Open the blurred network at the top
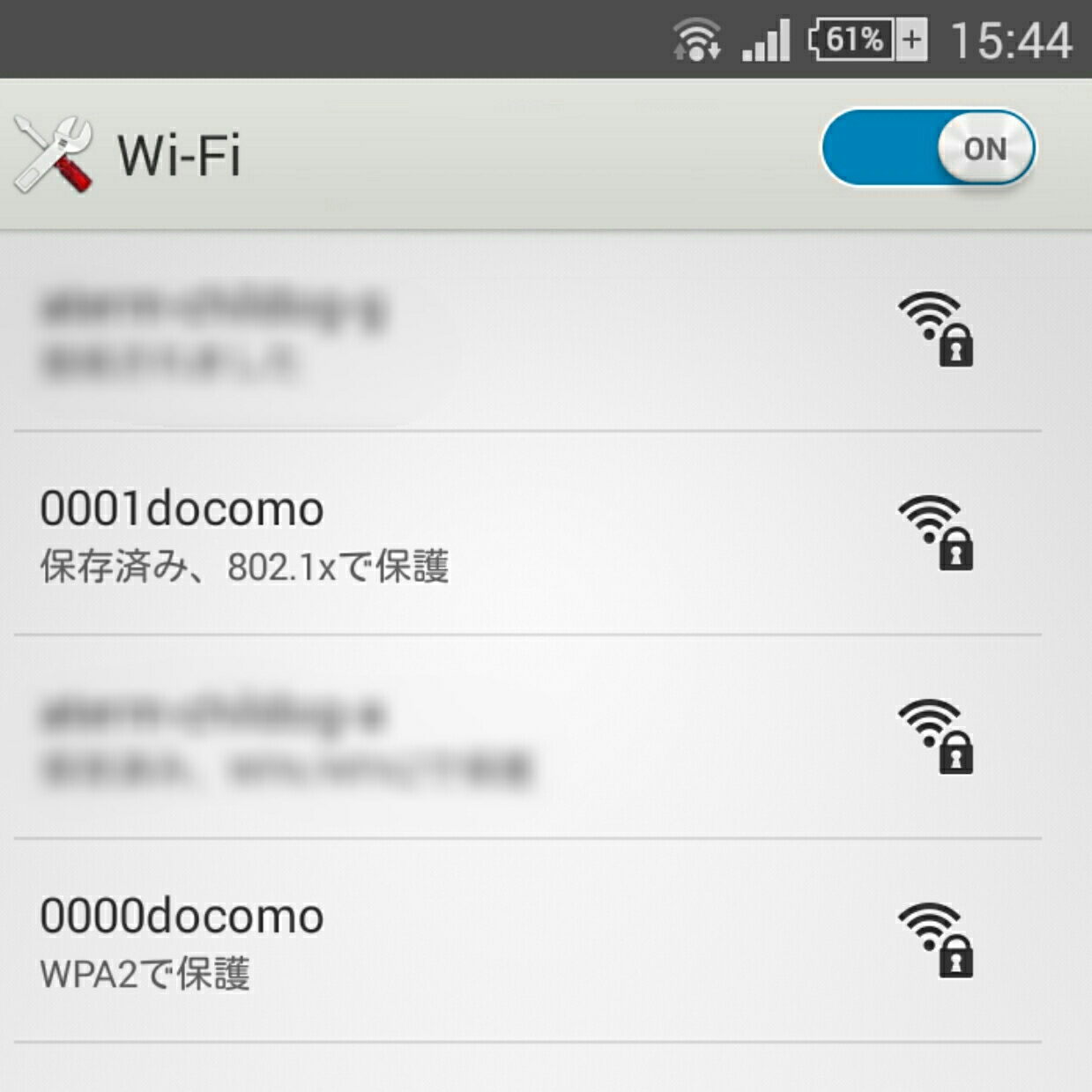1092x1092 pixels. coord(353,331)
